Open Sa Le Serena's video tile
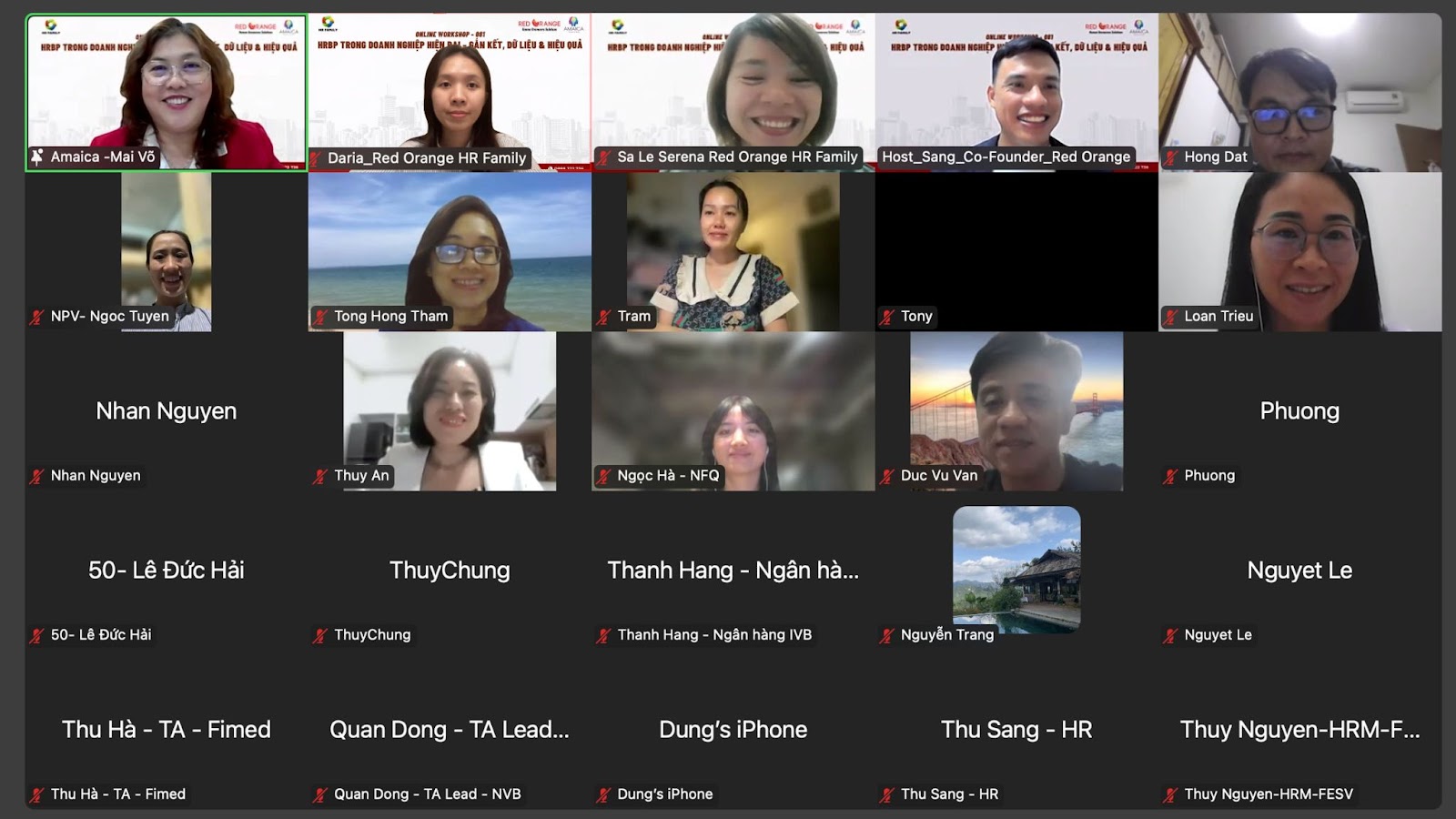This screenshot has width=1456, height=819. (733, 91)
